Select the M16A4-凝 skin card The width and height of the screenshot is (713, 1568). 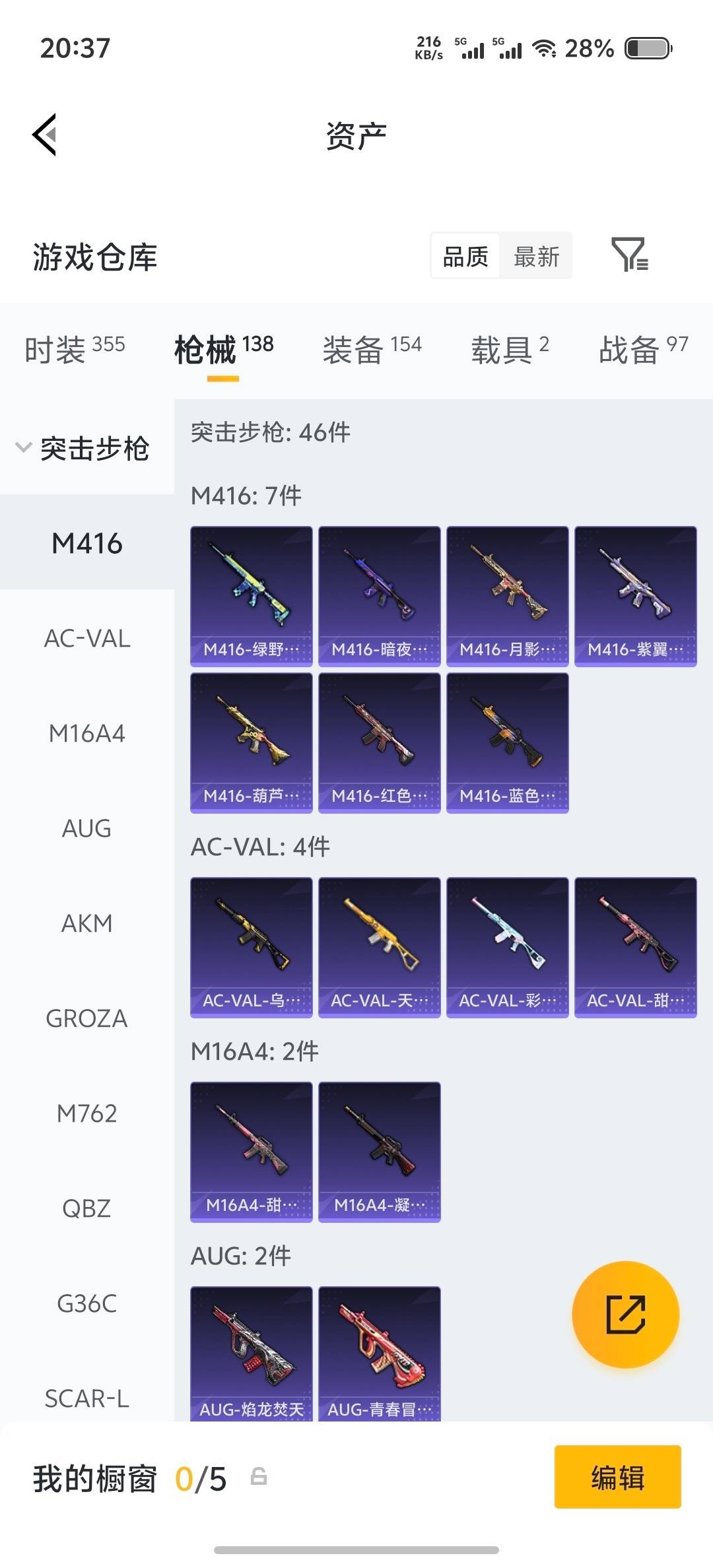379,1151
